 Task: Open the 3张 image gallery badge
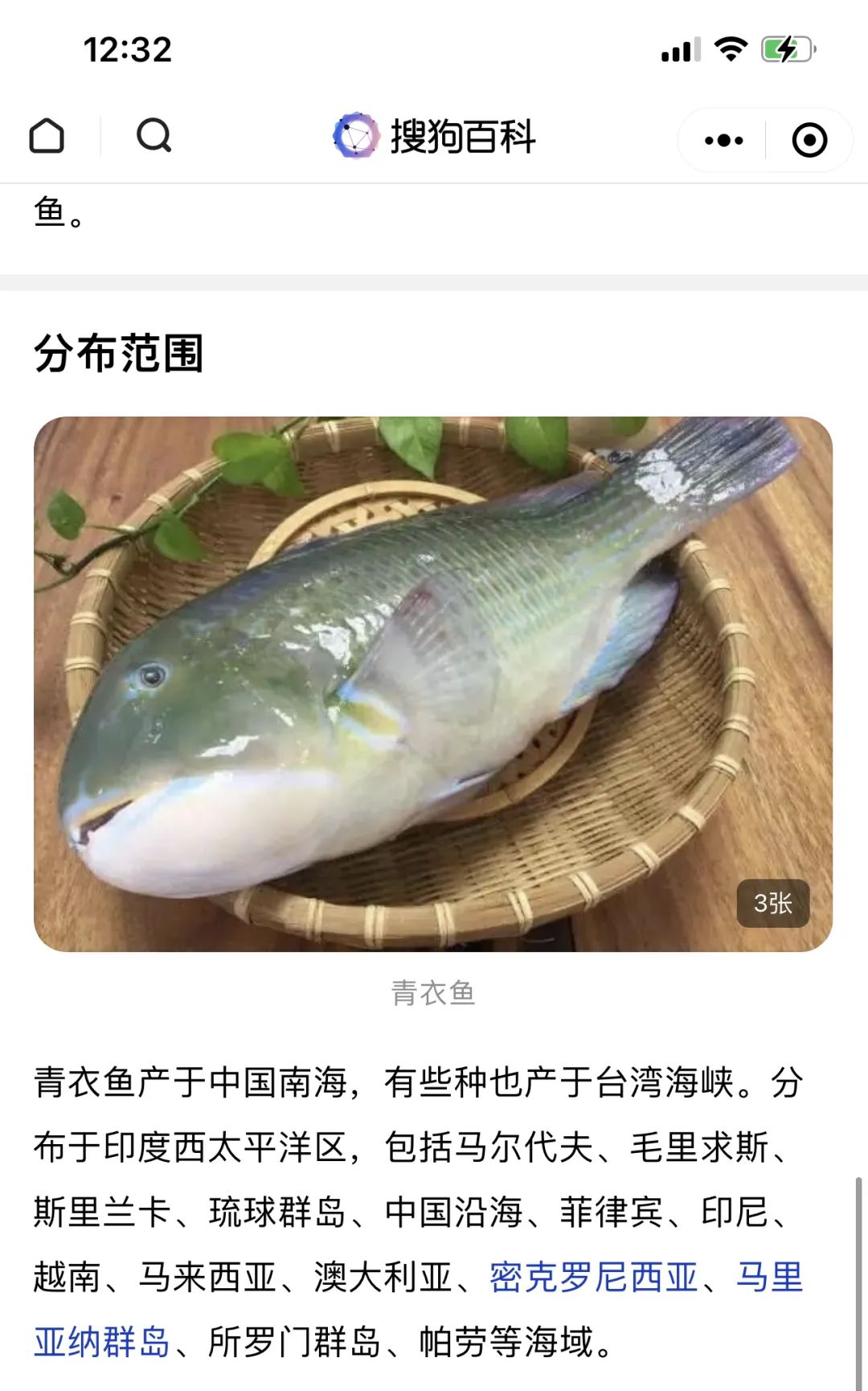773,904
